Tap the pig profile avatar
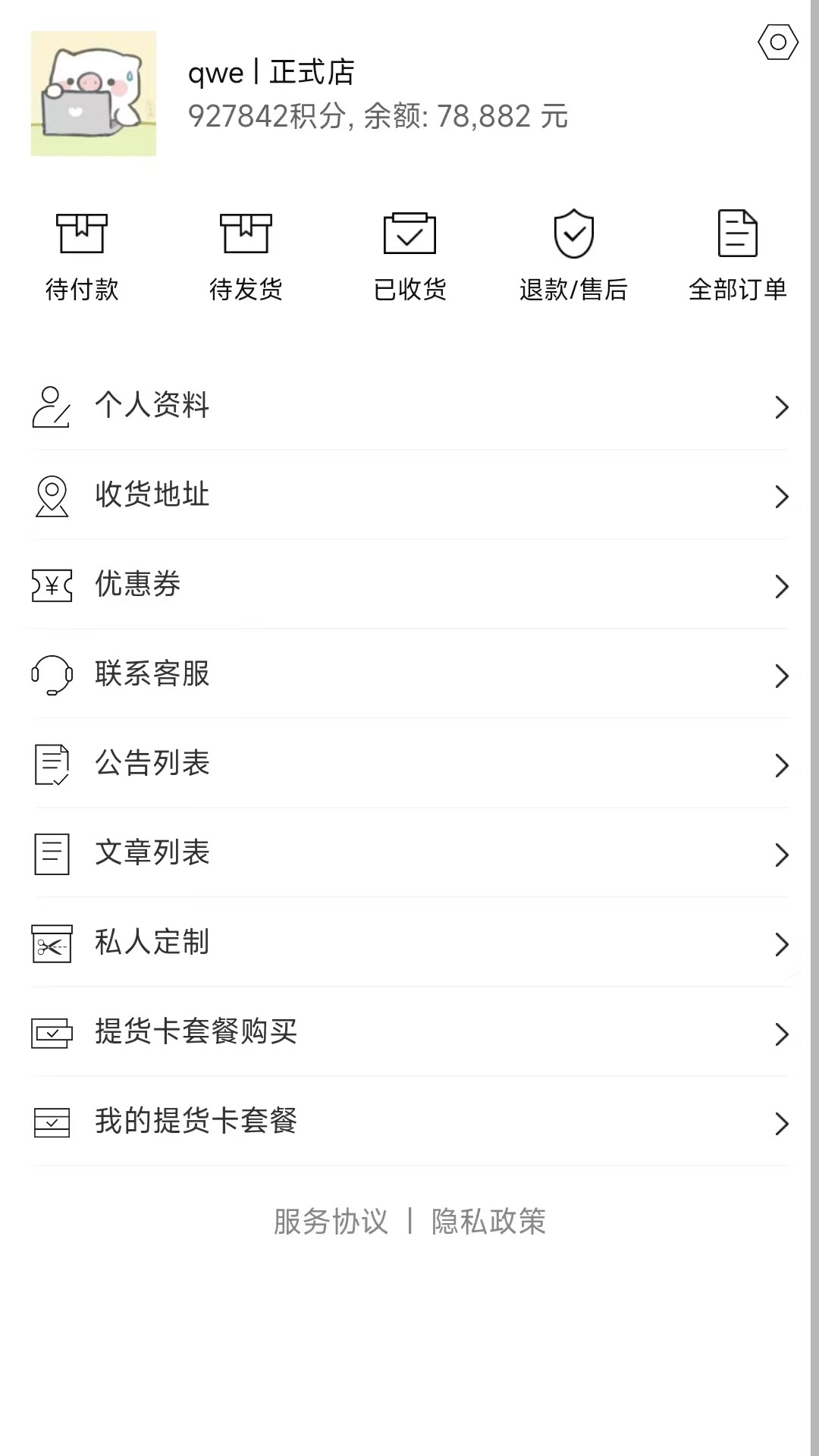The image size is (819, 1456). pyautogui.click(x=93, y=93)
